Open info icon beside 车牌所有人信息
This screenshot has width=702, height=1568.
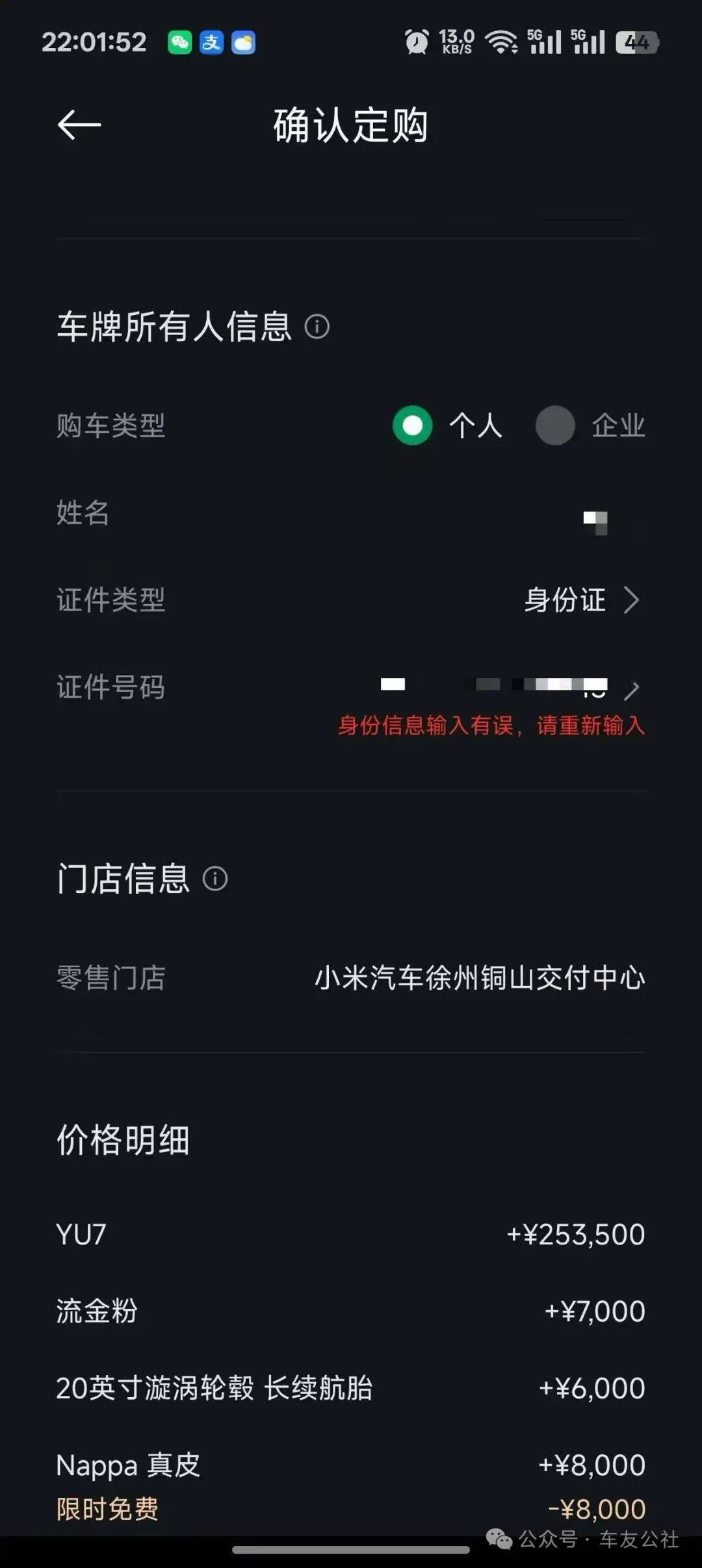coord(317,326)
